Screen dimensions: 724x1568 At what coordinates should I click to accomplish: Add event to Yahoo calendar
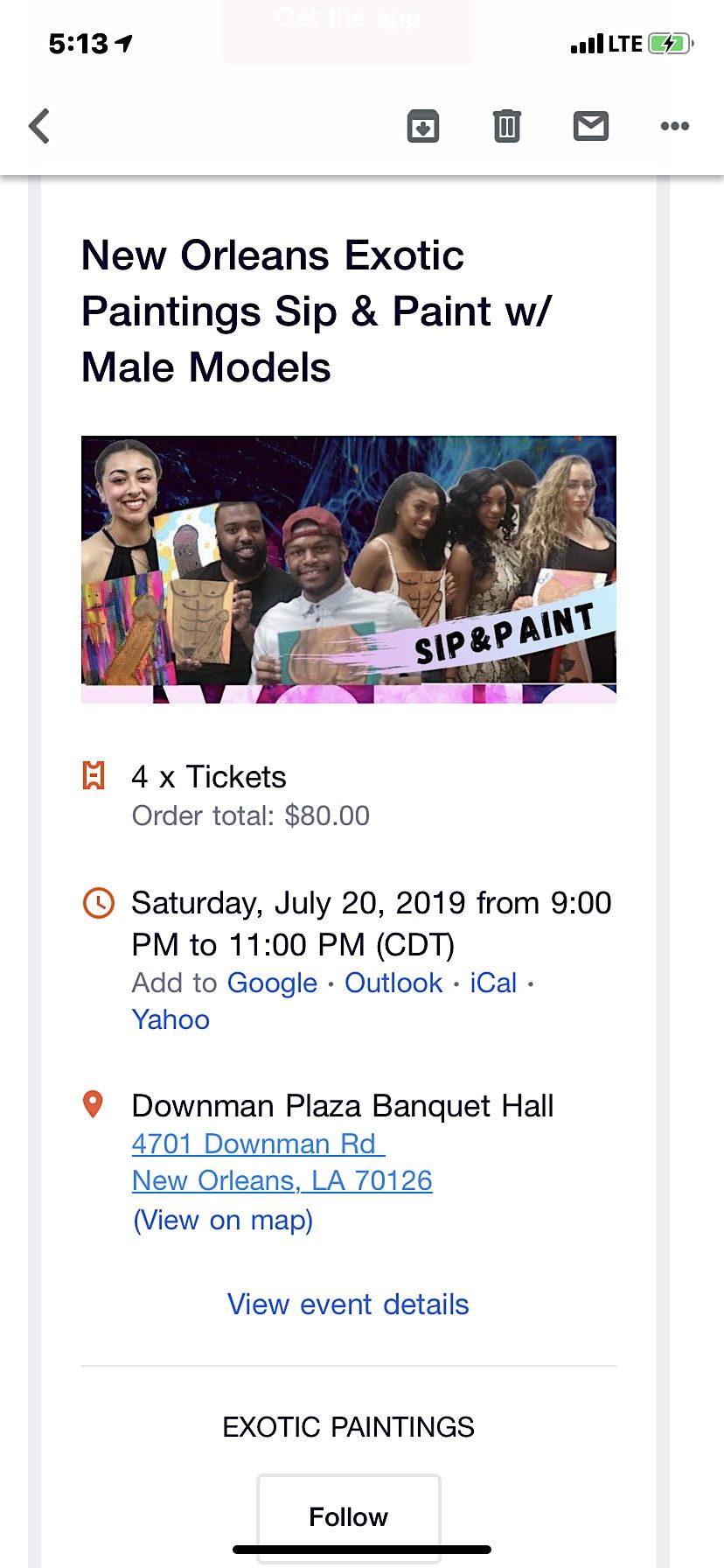click(171, 1019)
